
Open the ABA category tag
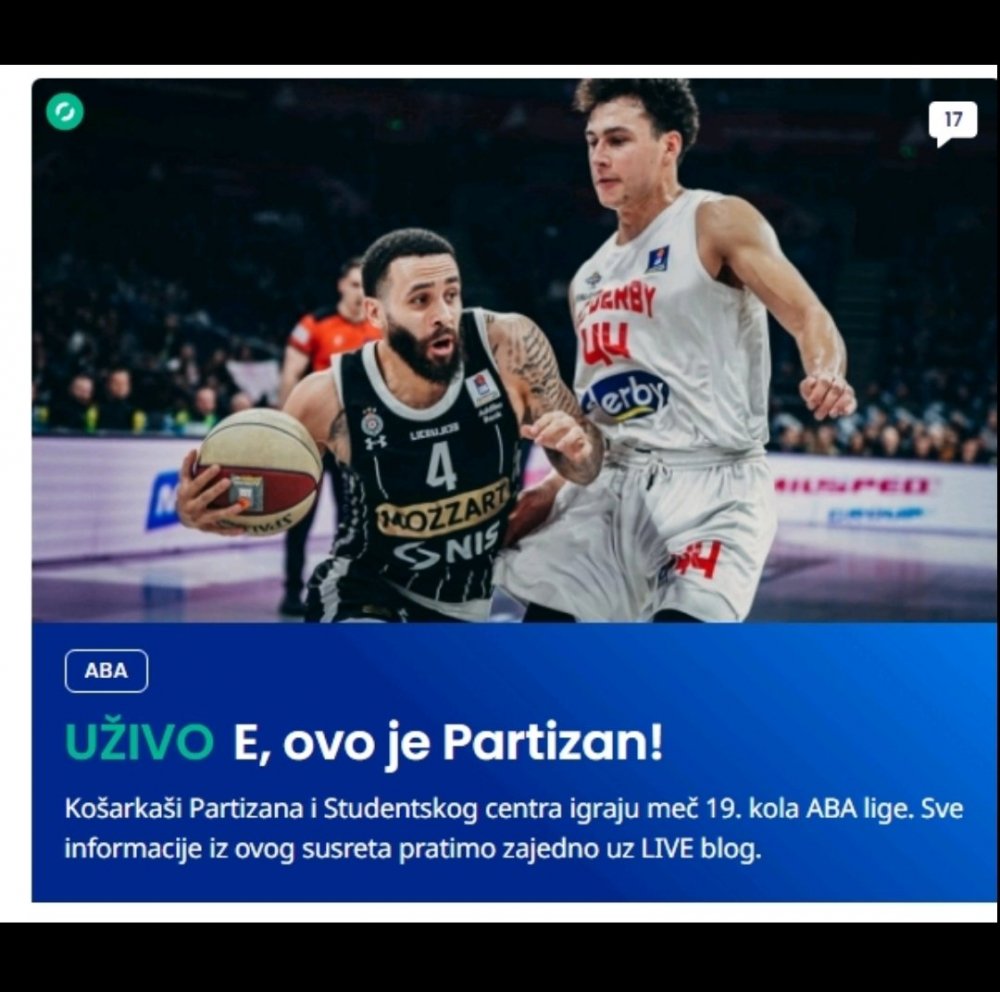(x=106, y=671)
